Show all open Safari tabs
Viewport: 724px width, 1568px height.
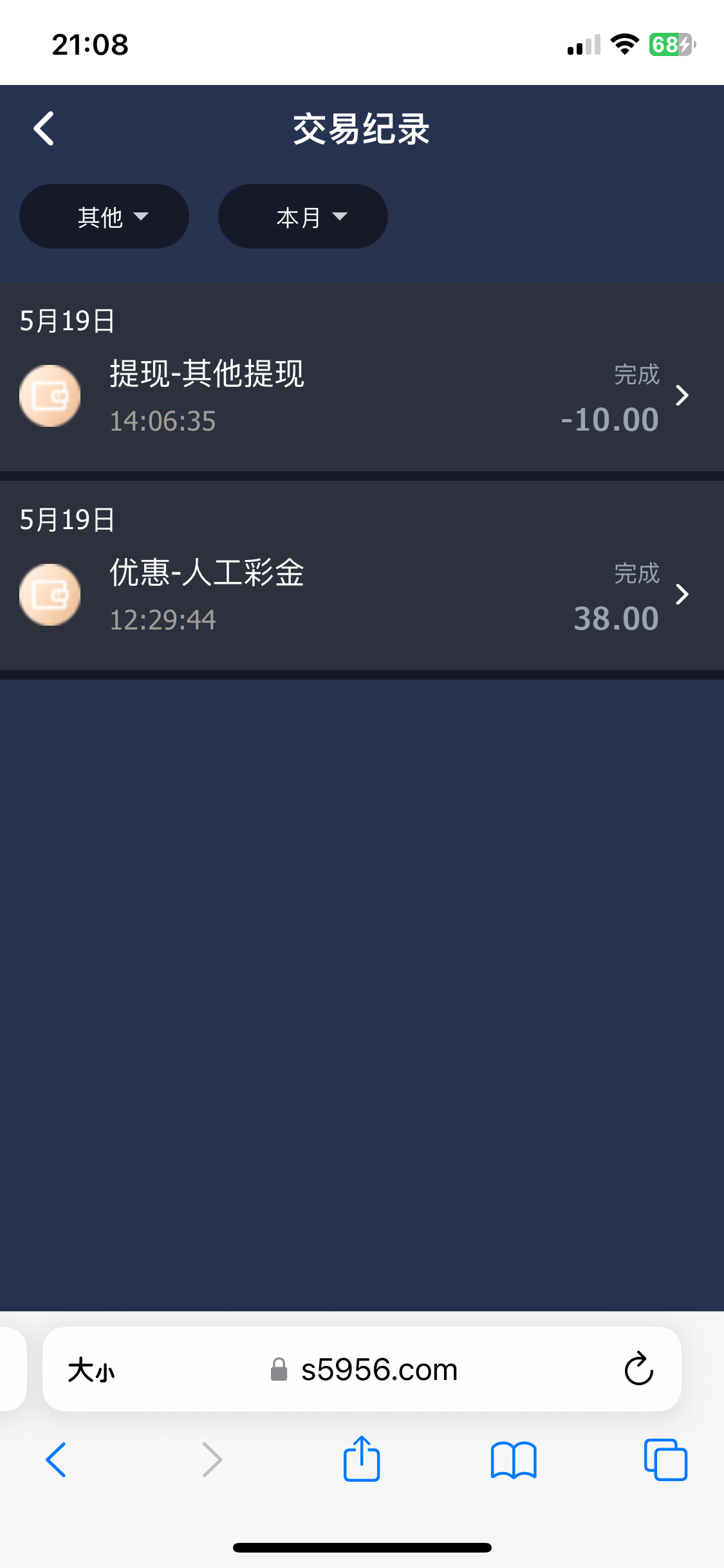click(665, 1459)
